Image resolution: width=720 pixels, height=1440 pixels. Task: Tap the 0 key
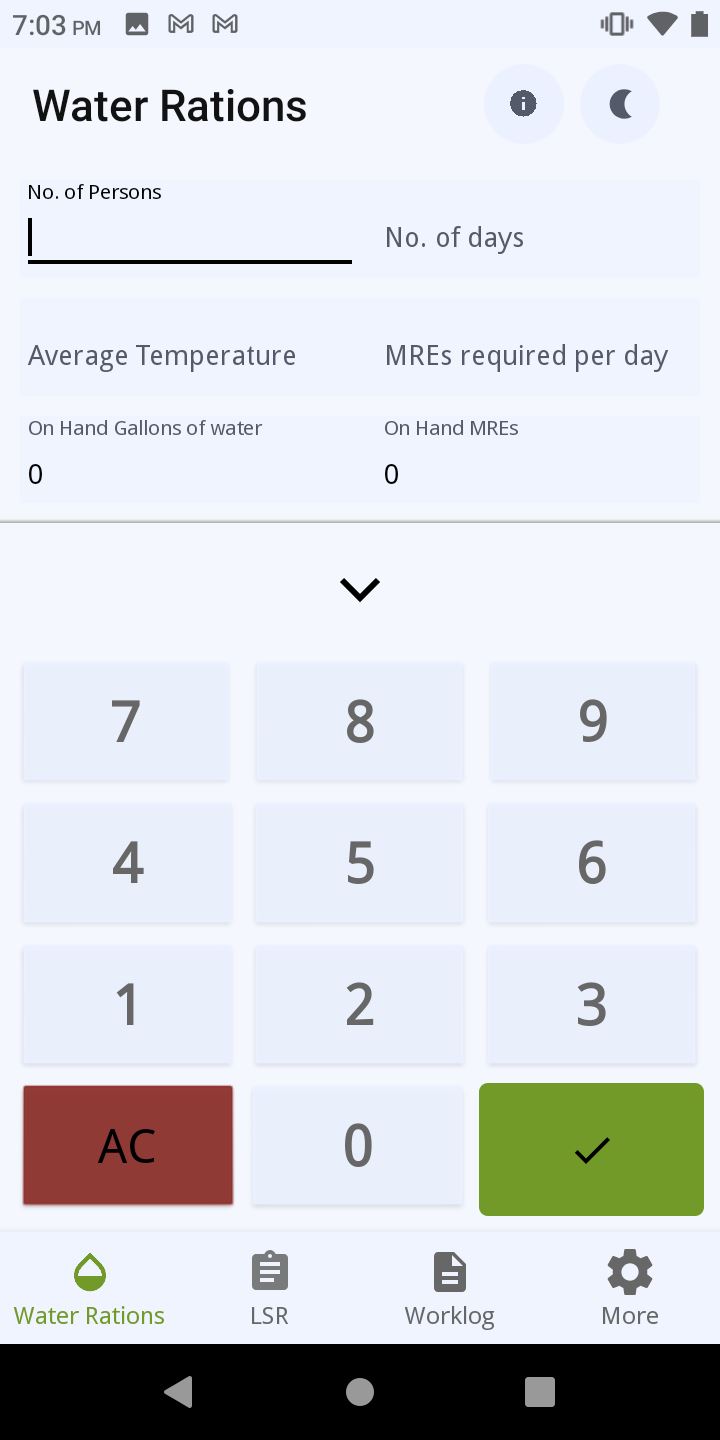click(x=358, y=1145)
